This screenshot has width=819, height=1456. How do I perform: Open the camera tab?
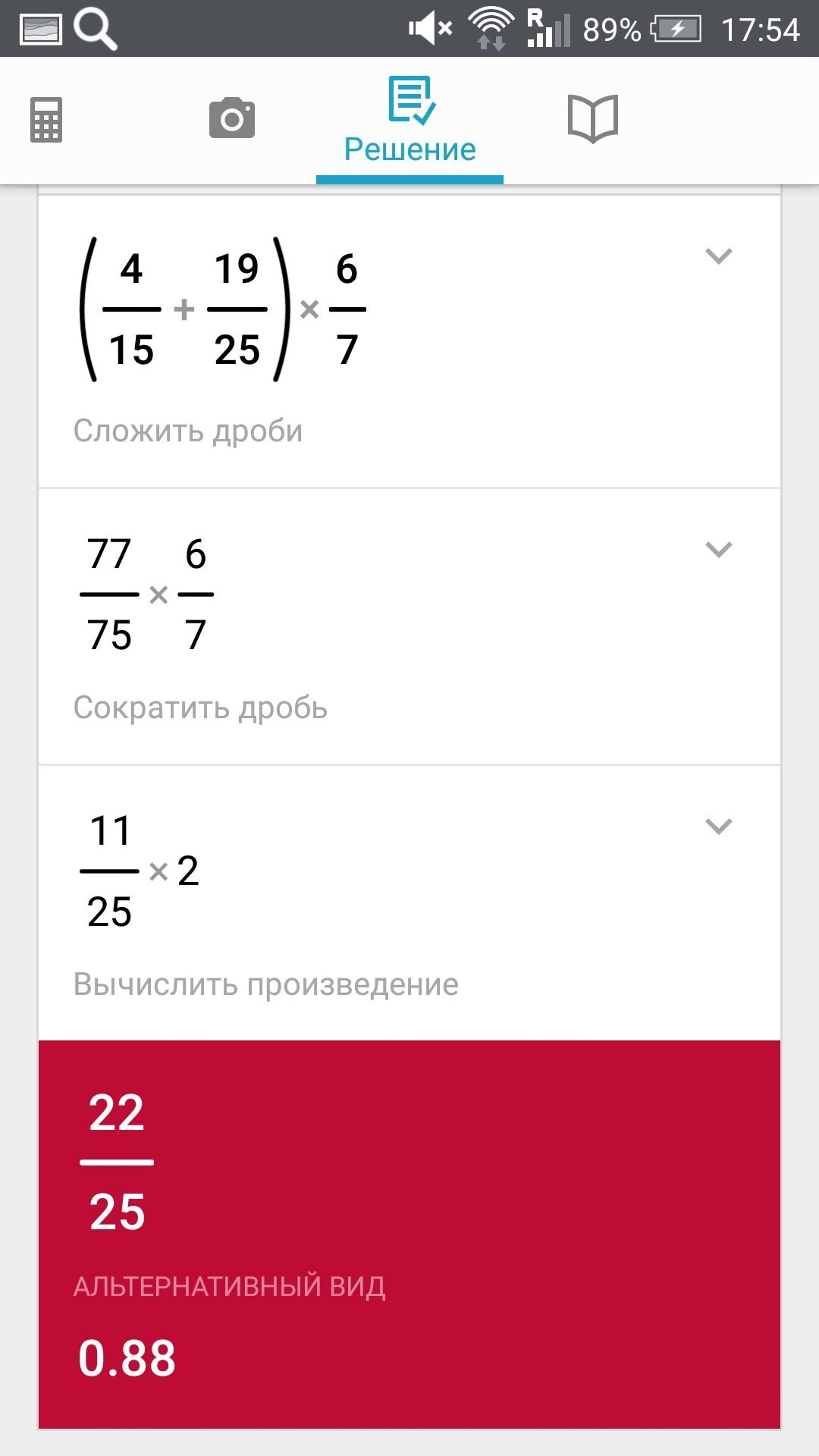(231, 118)
